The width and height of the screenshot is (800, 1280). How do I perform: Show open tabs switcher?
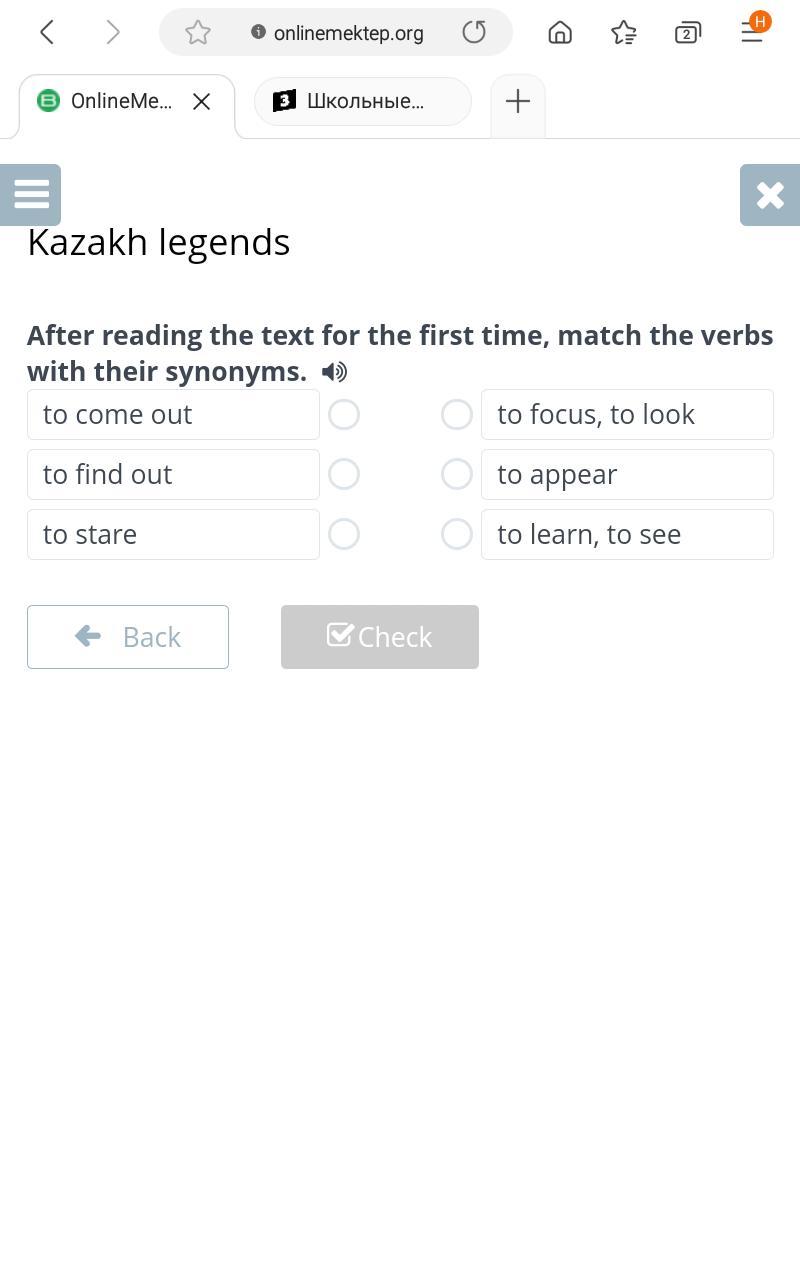(687, 33)
